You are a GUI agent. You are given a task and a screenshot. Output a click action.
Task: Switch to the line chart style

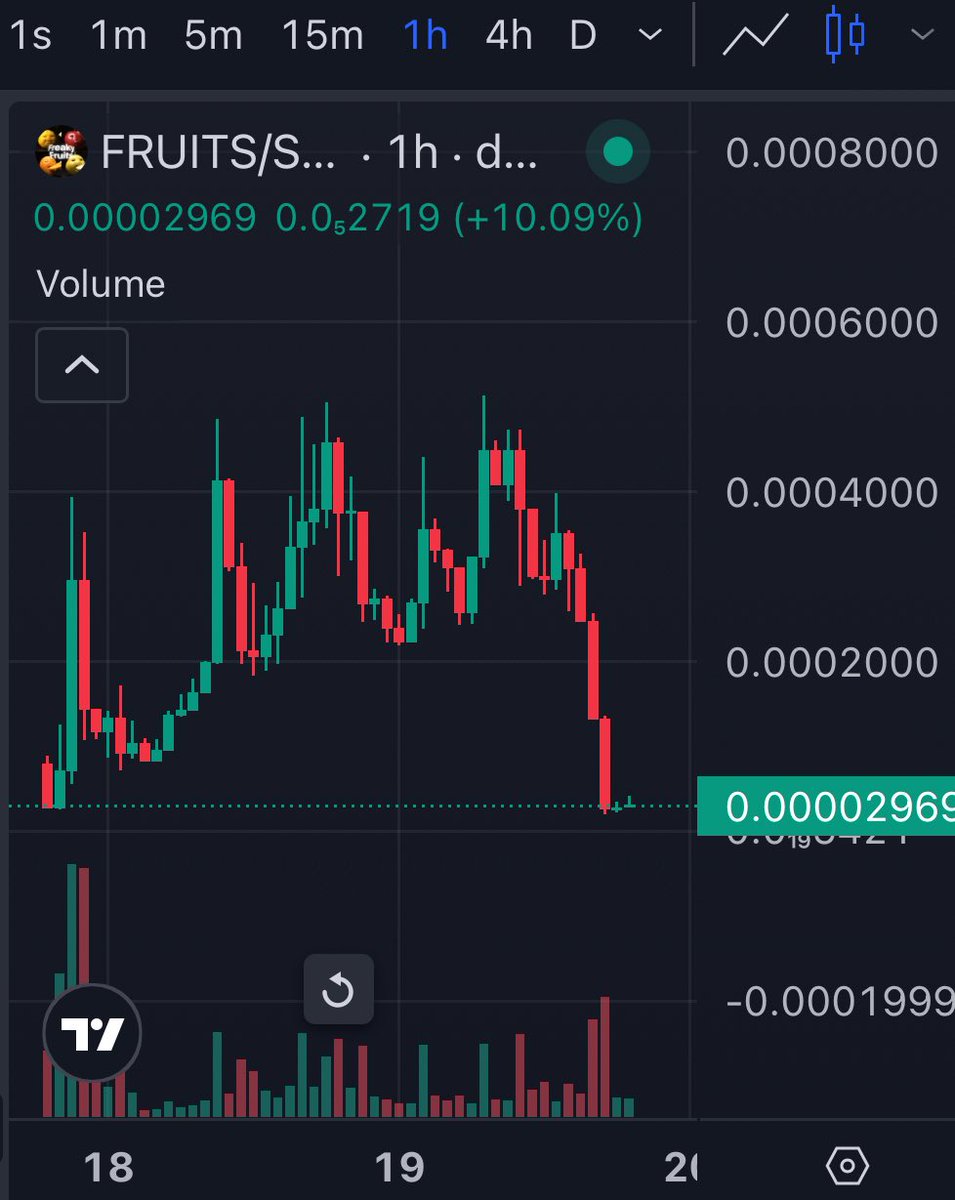(x=756, y=36)
